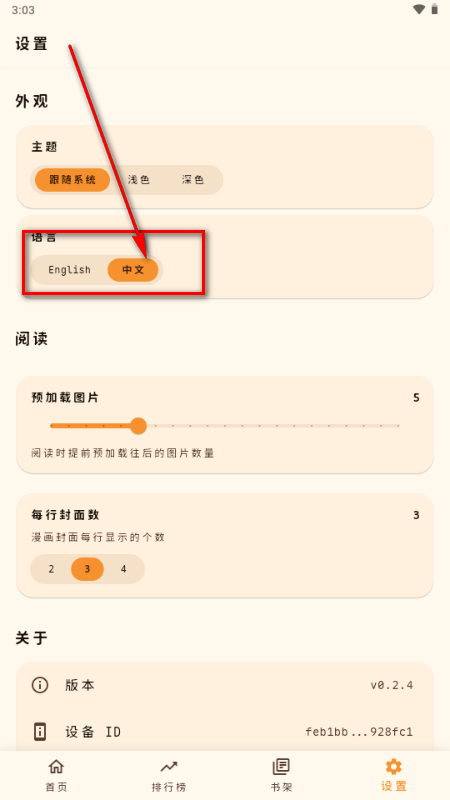Select the 跟随系统 theme option
This screenshot has width=450, height=800.
[x=72, y=180]
